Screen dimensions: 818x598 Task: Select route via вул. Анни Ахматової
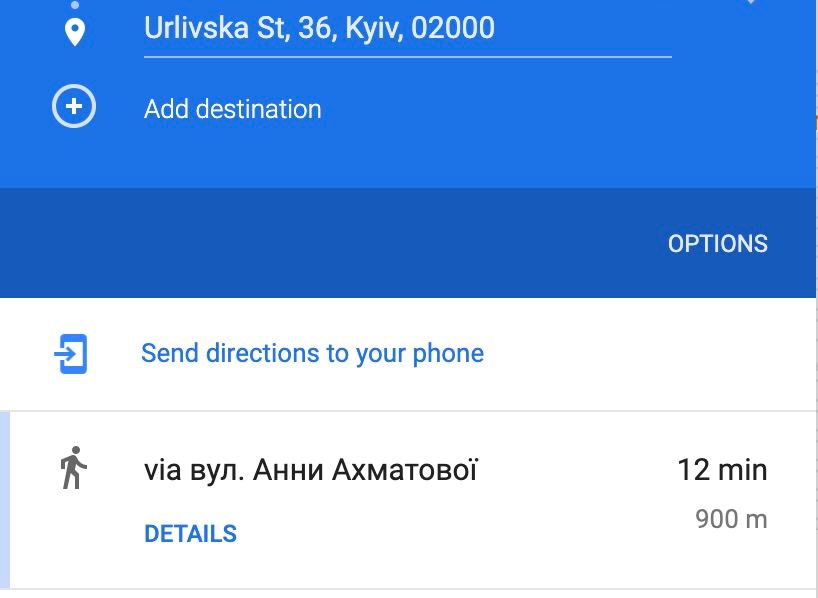[311, 469]
